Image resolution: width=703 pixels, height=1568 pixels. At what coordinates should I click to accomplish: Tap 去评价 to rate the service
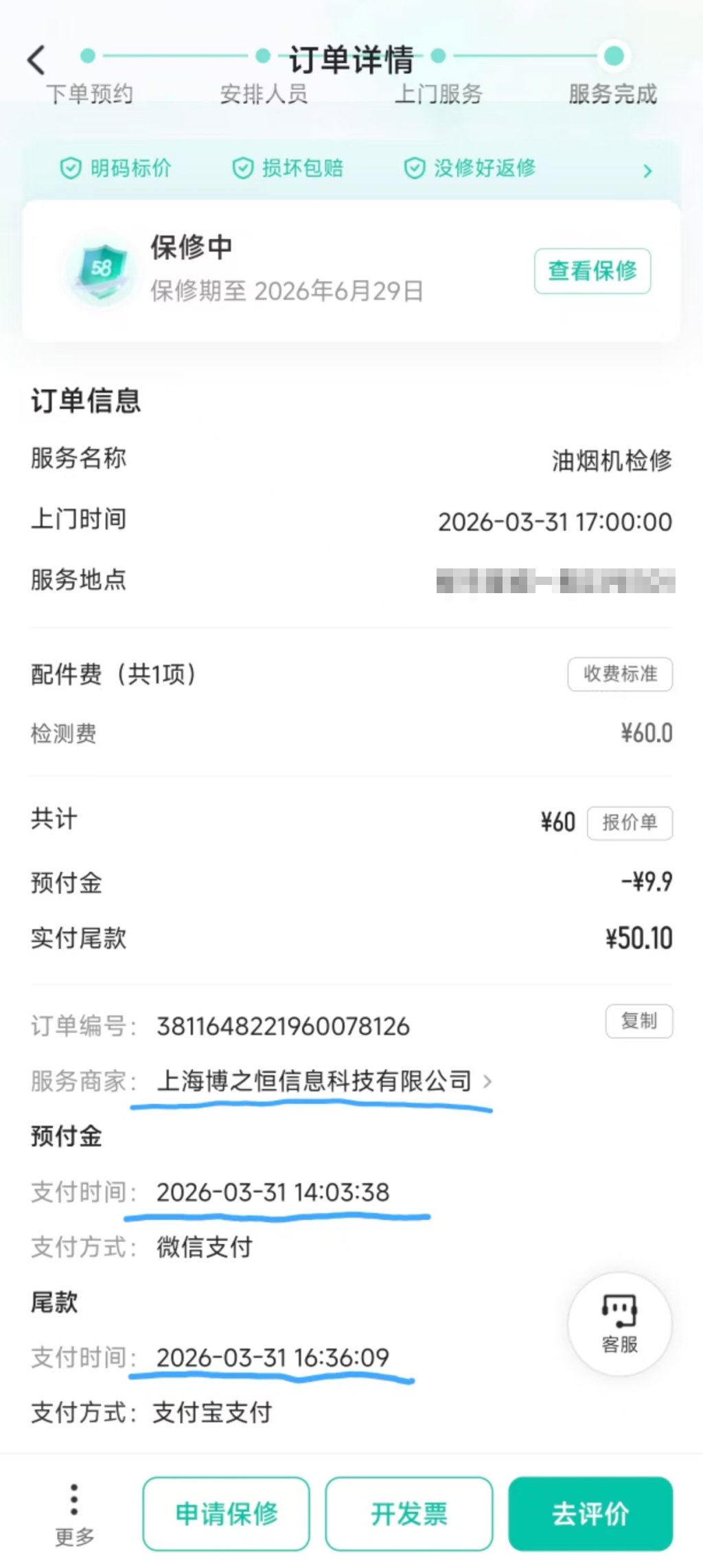[590, 1514]
